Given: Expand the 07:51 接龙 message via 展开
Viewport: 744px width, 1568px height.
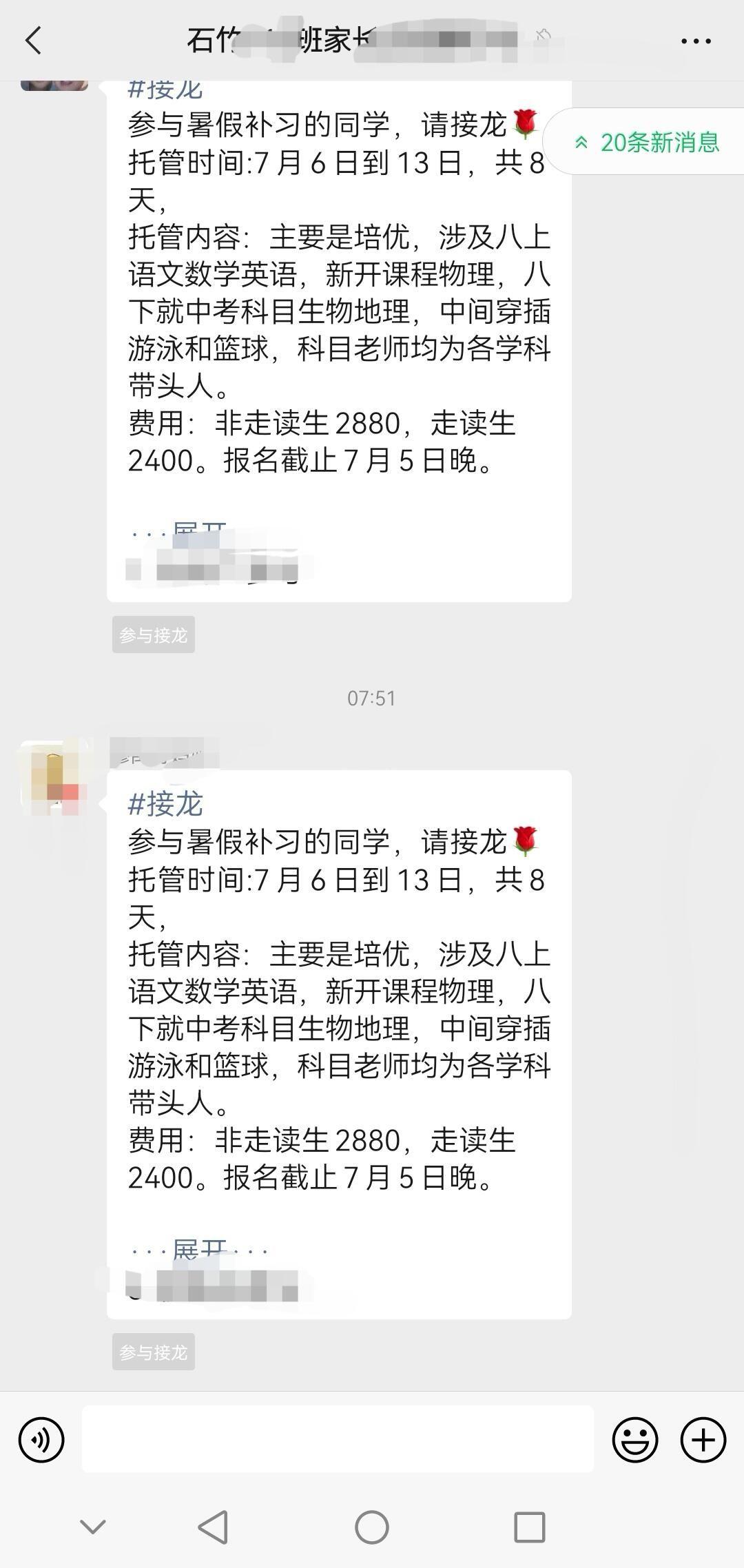Looking at the screenshot, I should [199, 1249].
